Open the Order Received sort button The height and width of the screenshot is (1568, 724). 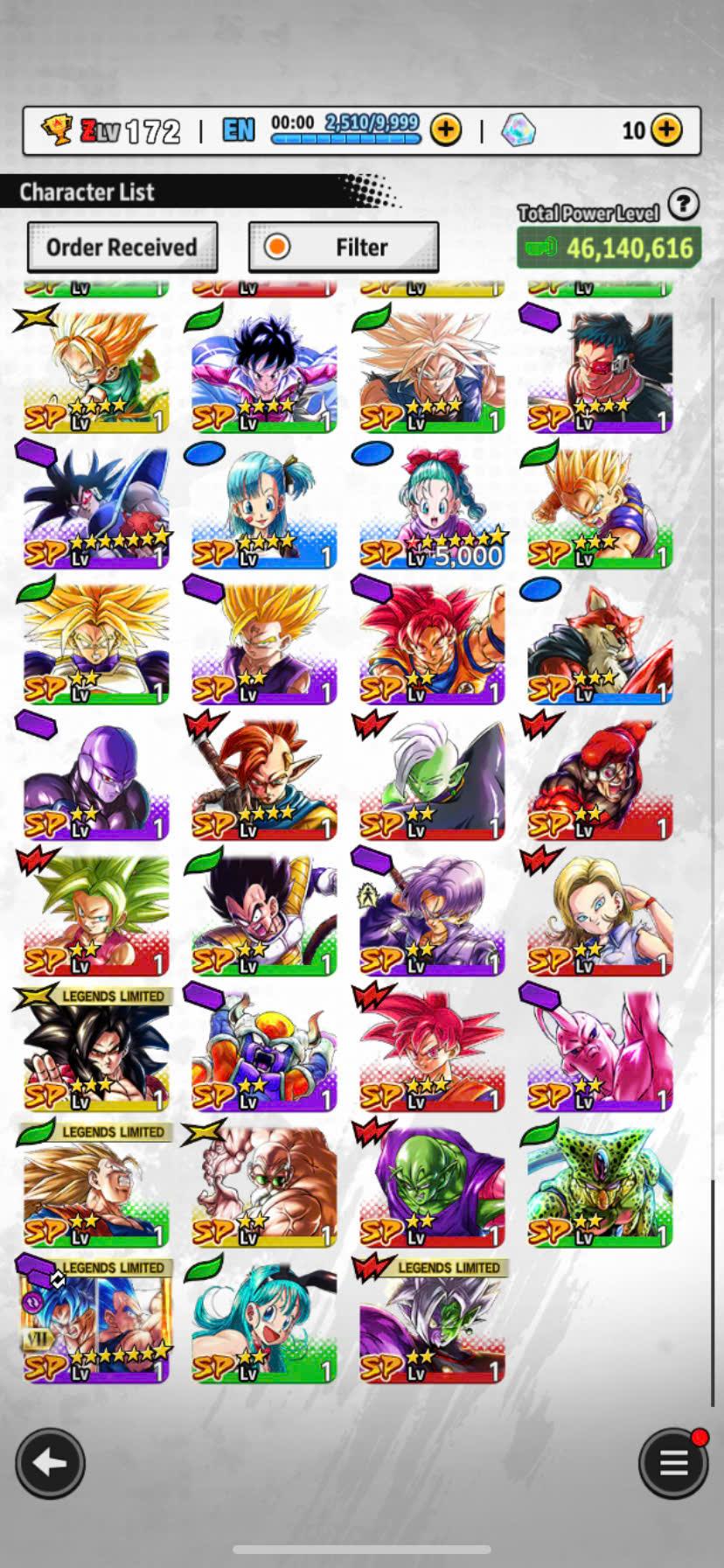pyautogui.click(x=122, y=248)
